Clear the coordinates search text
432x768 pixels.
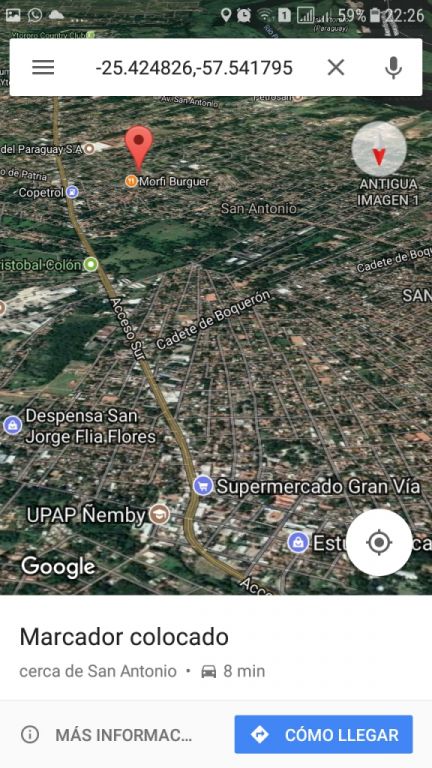(336, 68)
